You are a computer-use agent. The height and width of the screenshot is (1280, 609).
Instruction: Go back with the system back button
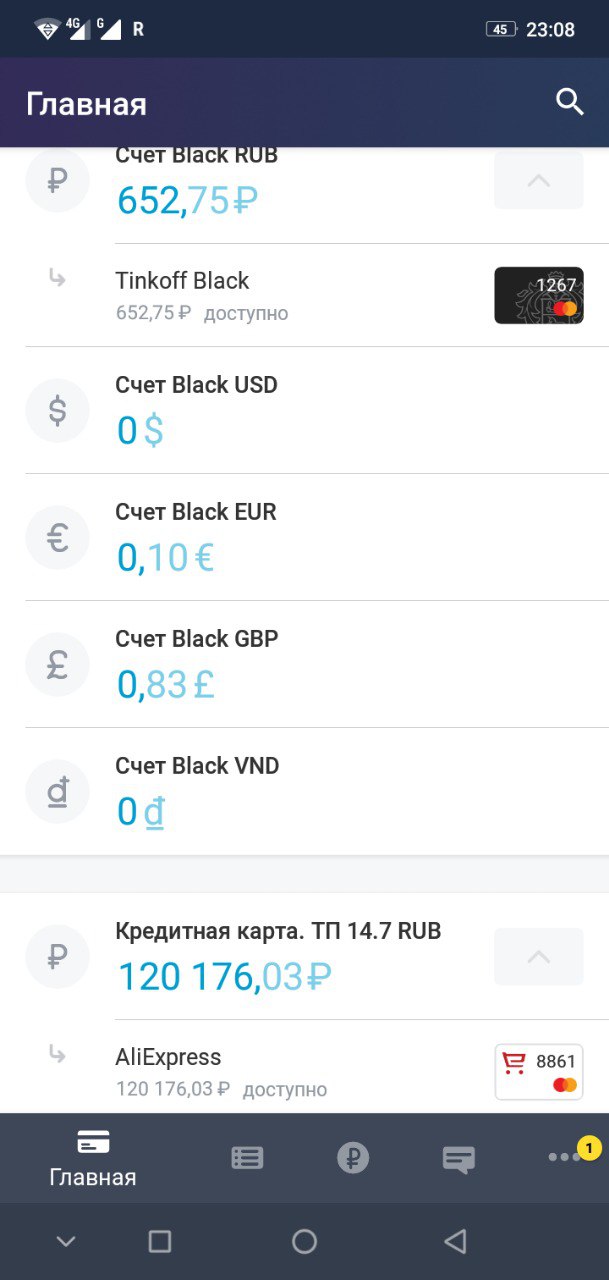pyautogui.click(x=455, y=1242)
